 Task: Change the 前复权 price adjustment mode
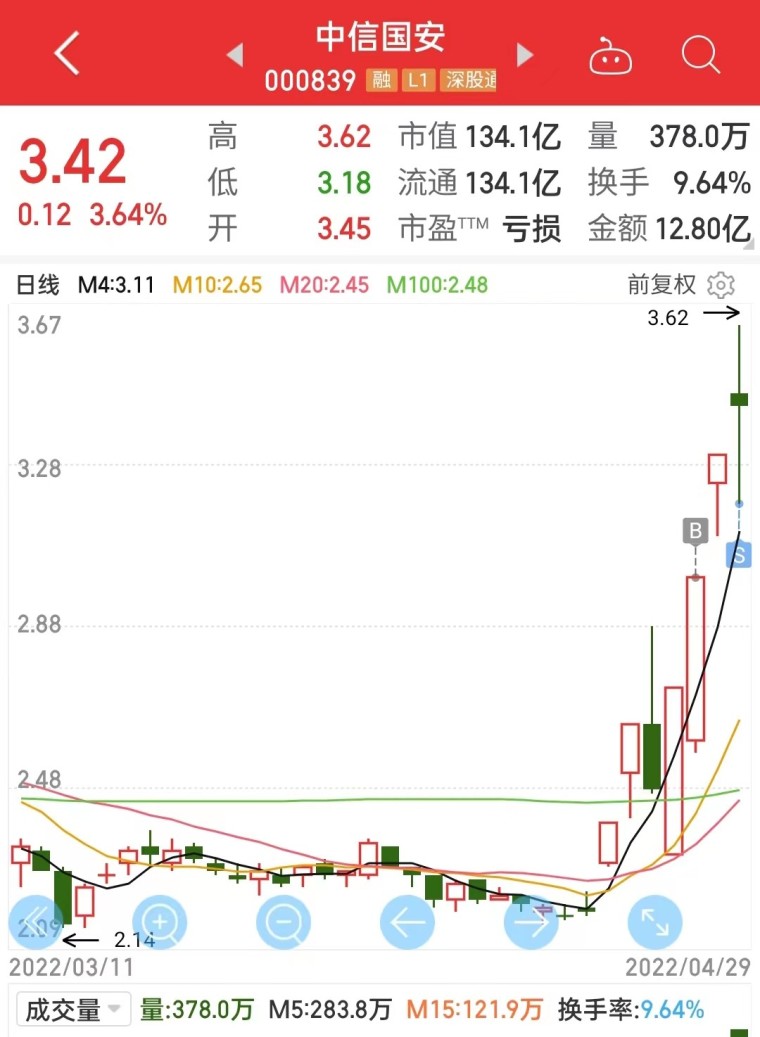[x=661, y=285]
